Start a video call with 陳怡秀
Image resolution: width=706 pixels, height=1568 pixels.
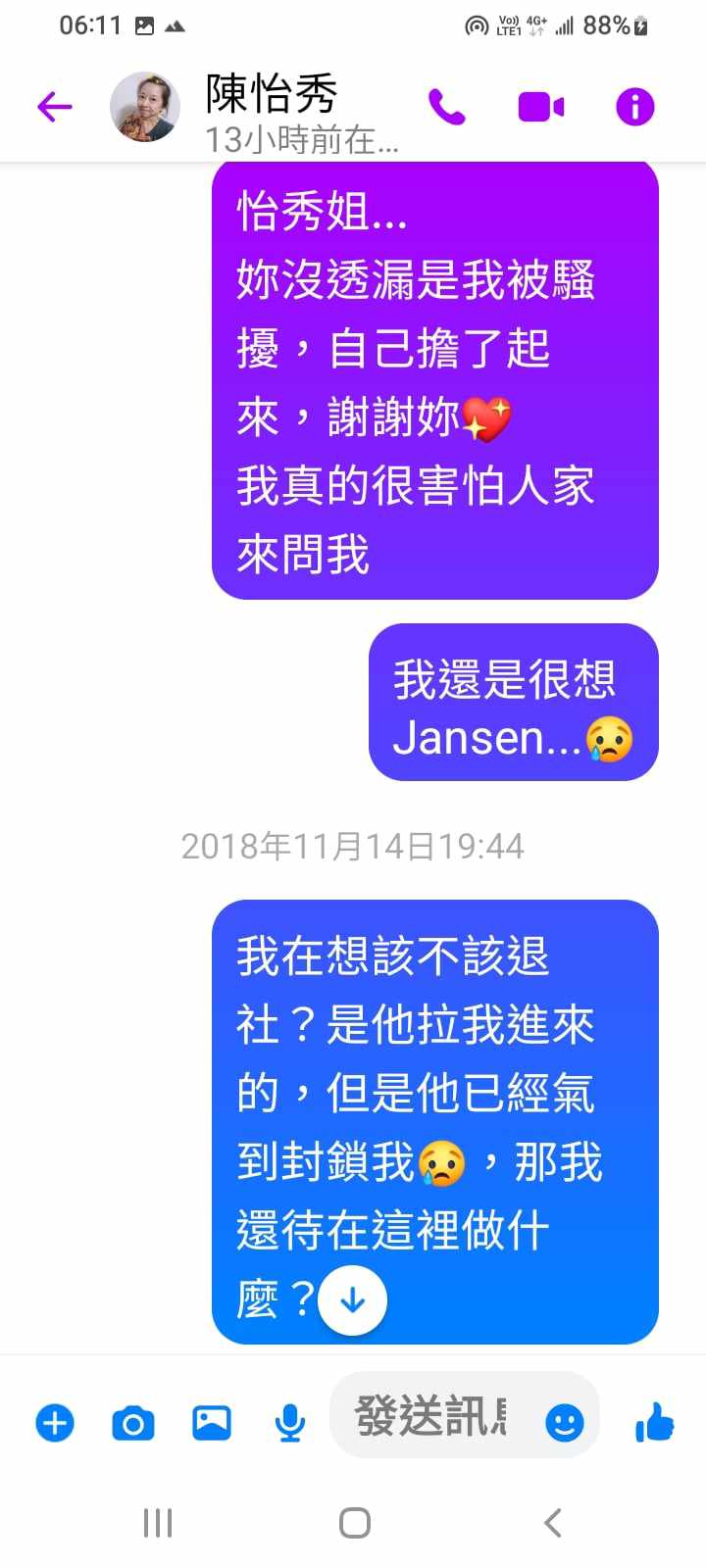(x=540, y=107)
